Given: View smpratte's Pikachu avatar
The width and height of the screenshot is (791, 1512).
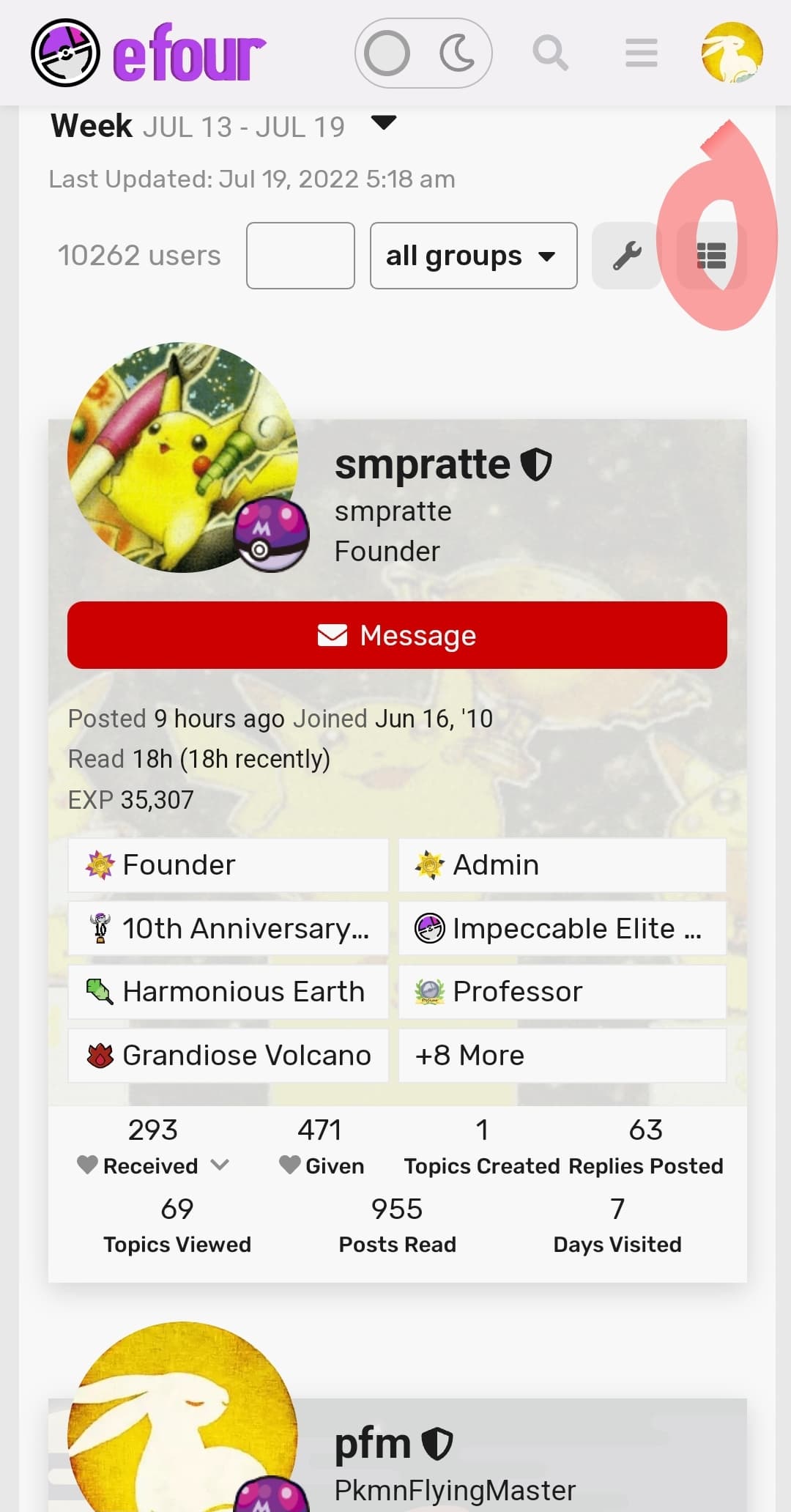Looking at the screenshot, I should coord(182,458).
